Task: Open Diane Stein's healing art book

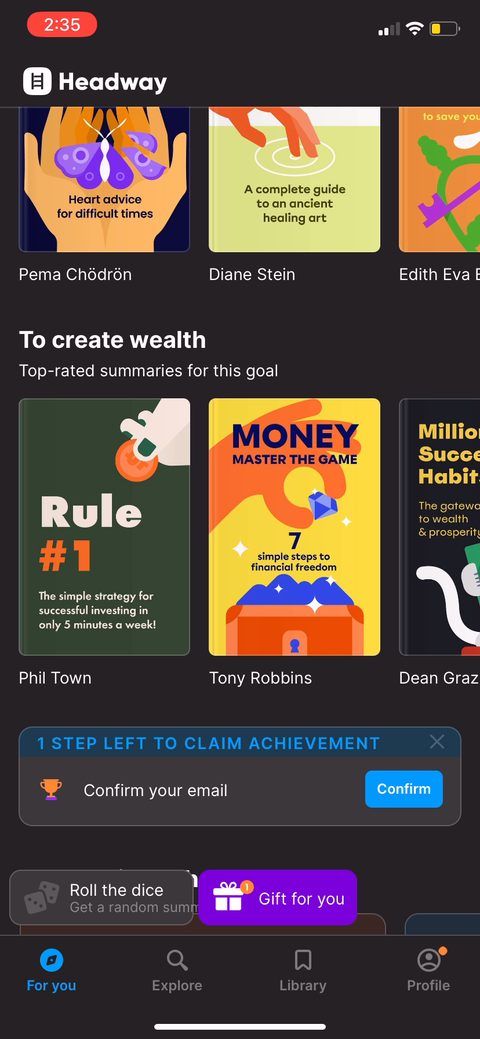Action: (294, 180)
